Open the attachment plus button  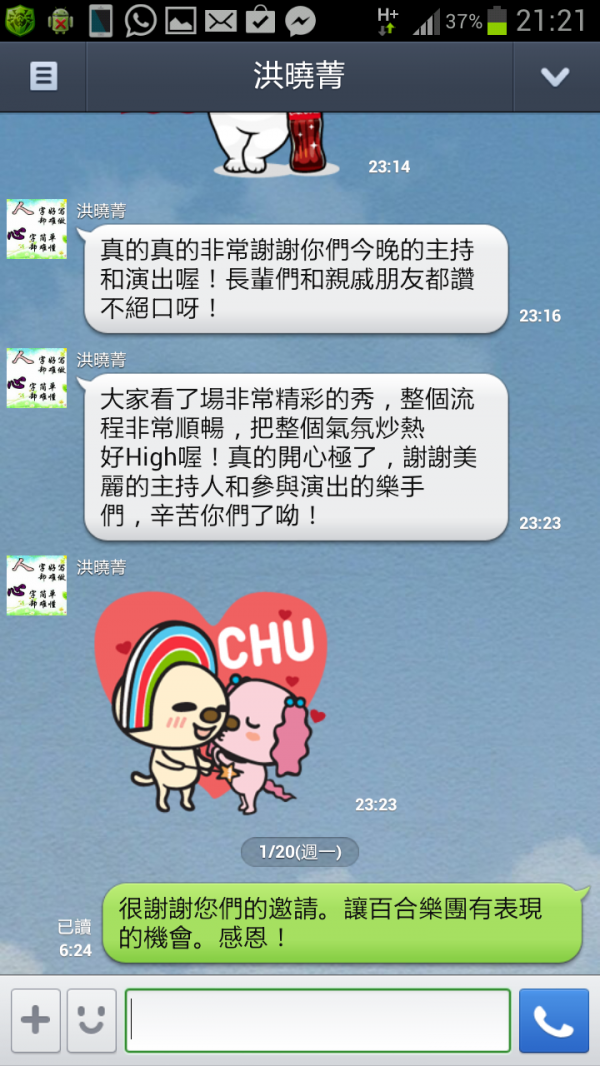tap(35, 1020)
